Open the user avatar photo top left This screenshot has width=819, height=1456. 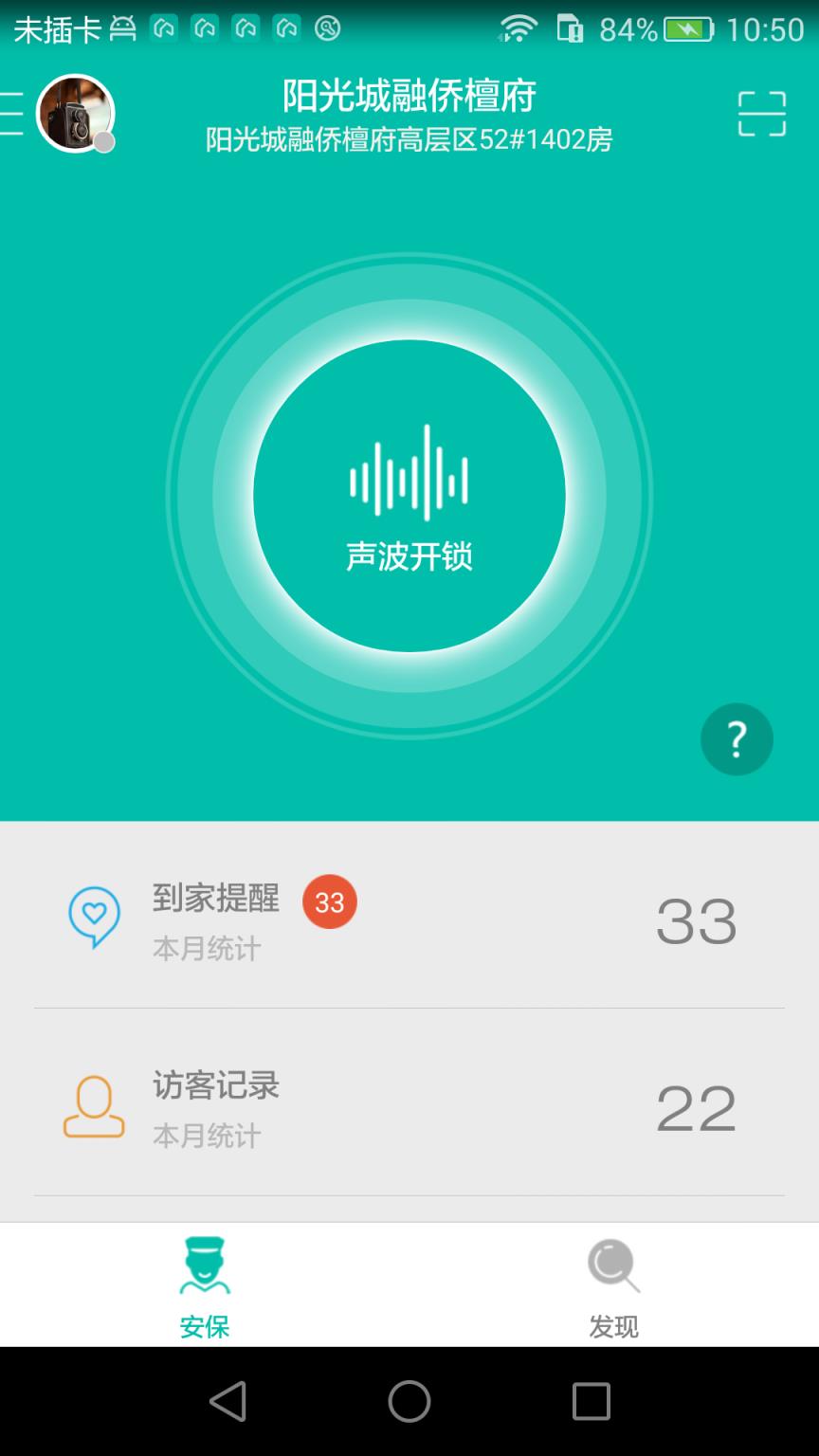pyautogui.click(x=74, y=112)
